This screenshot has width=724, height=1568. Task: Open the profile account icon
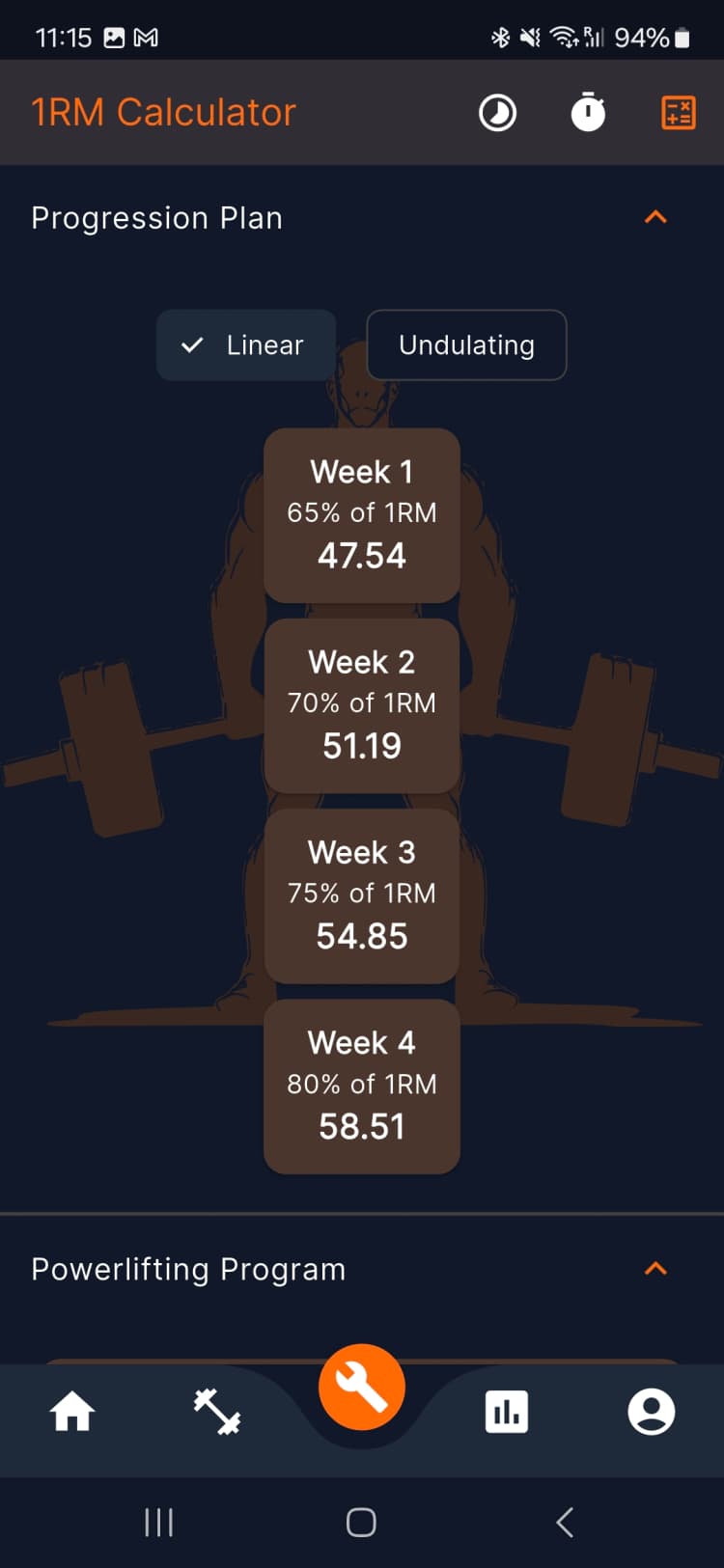[x=651, y=1411]
